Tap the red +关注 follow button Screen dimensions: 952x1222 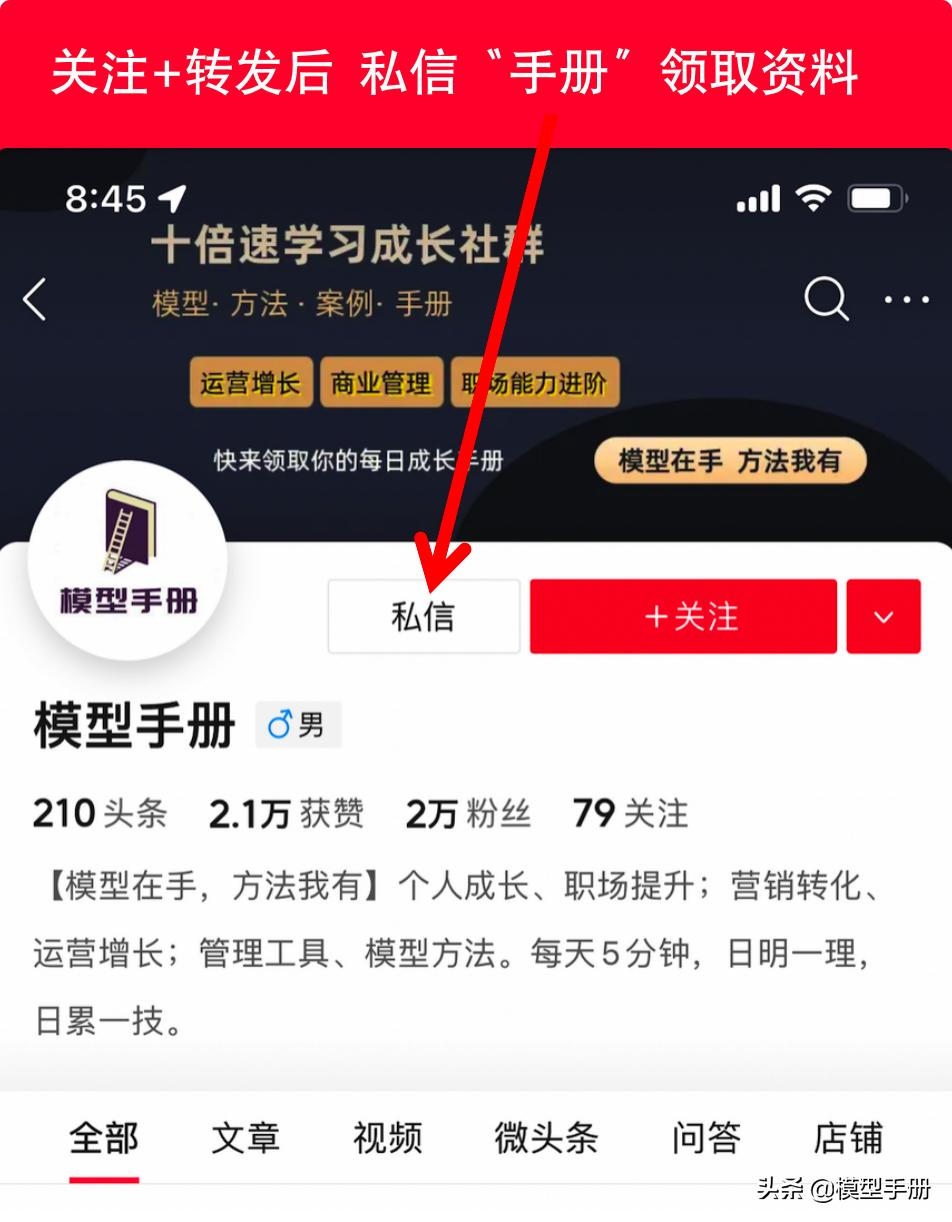683,616
